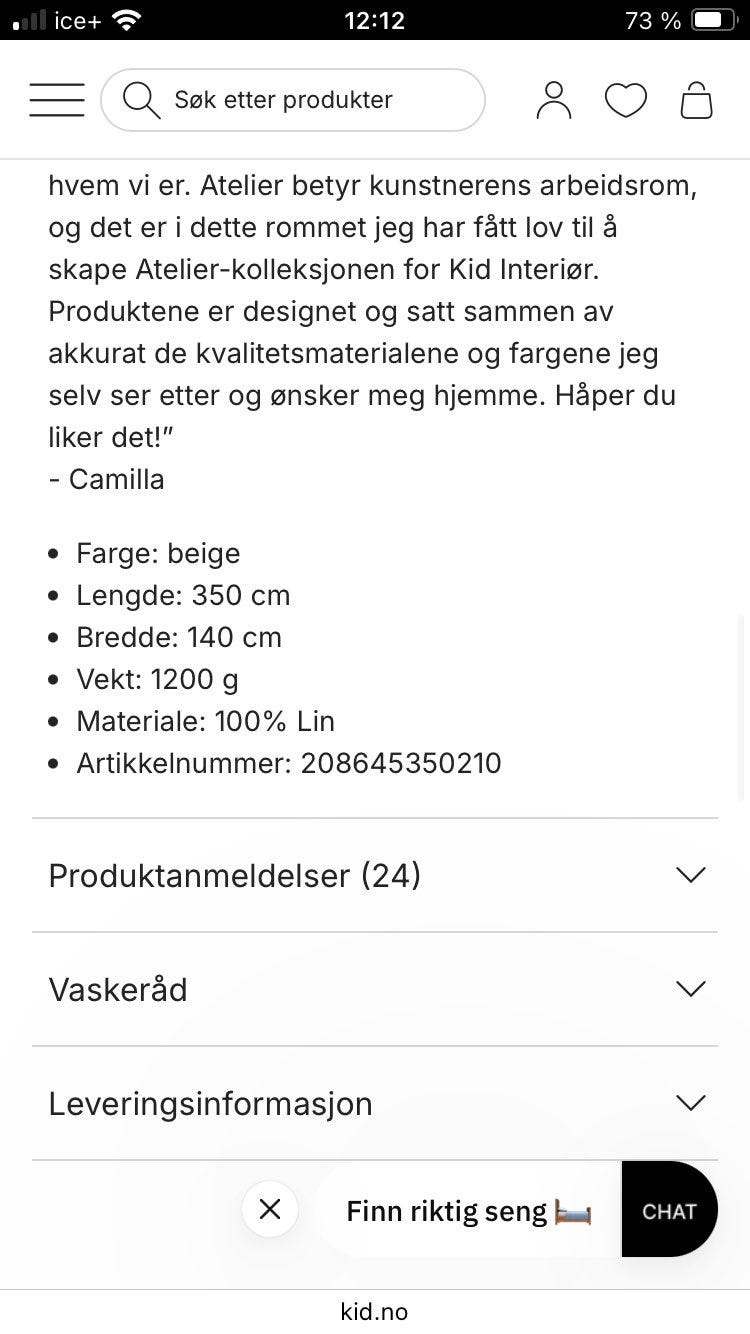Open the shopping bag cart icon
750x1334 pixels.
point(696,99)
